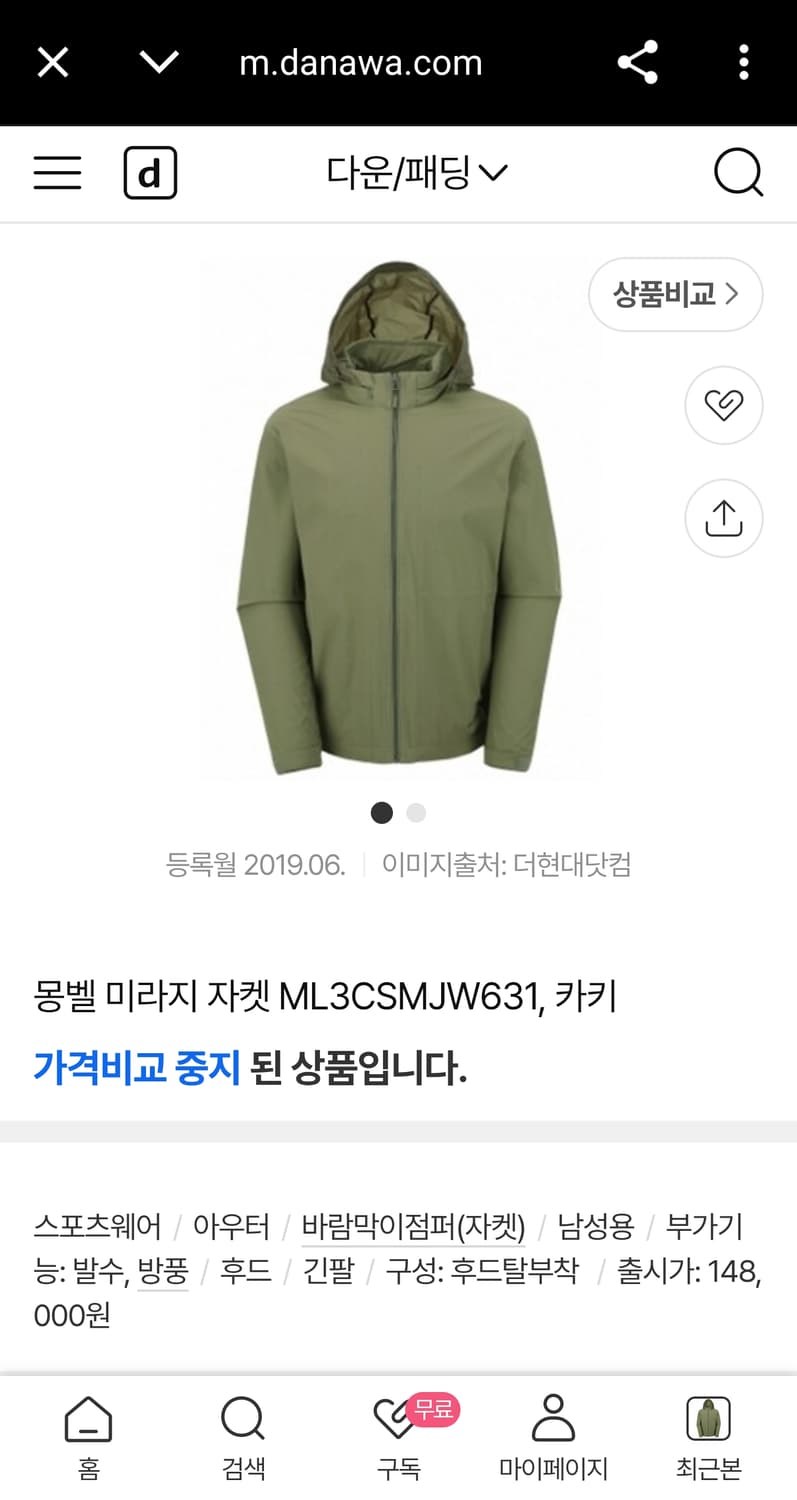This screenshot has width=797, height=1500.
Task: Open the browser overflow three-dot menu
Action: [x=744, y=61]
